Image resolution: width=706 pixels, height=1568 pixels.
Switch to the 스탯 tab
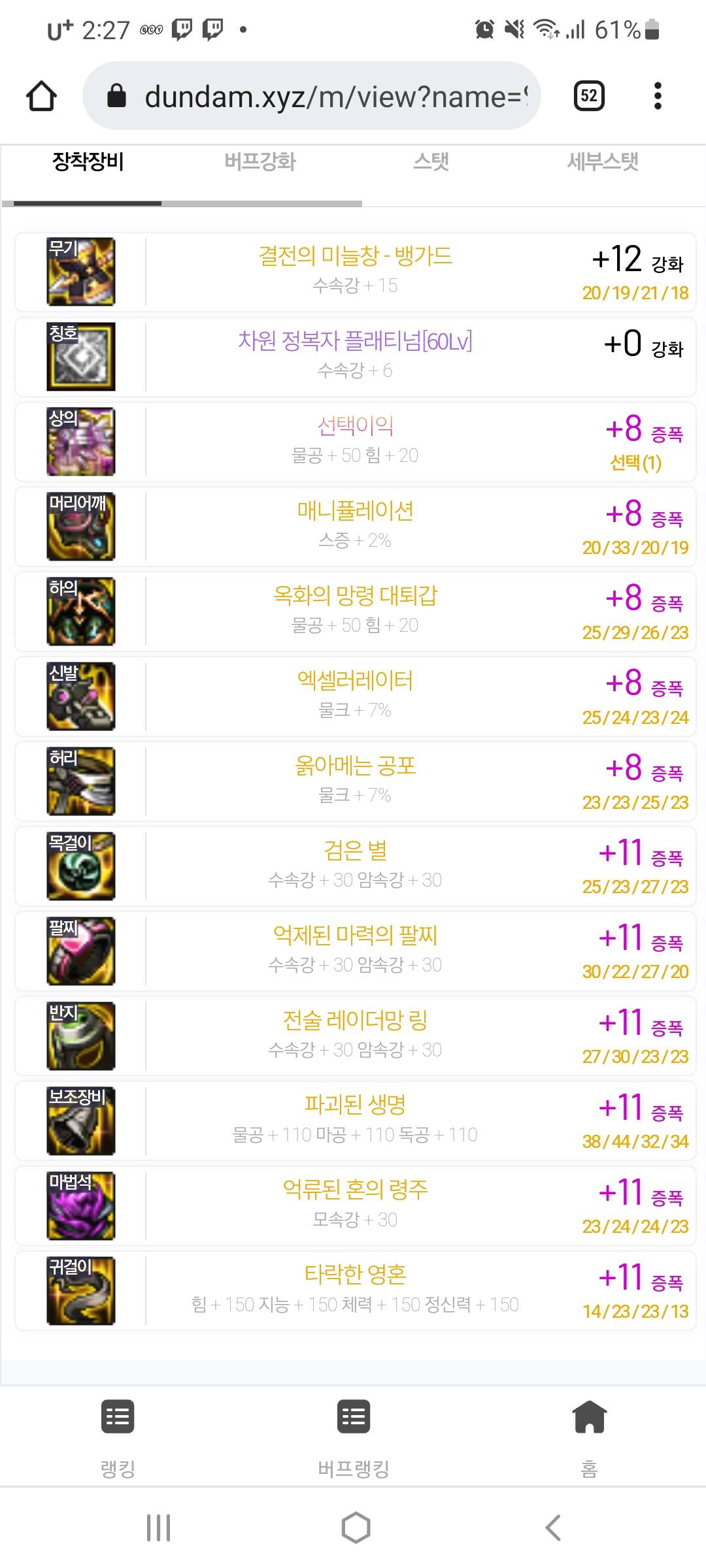click(431, 161)
